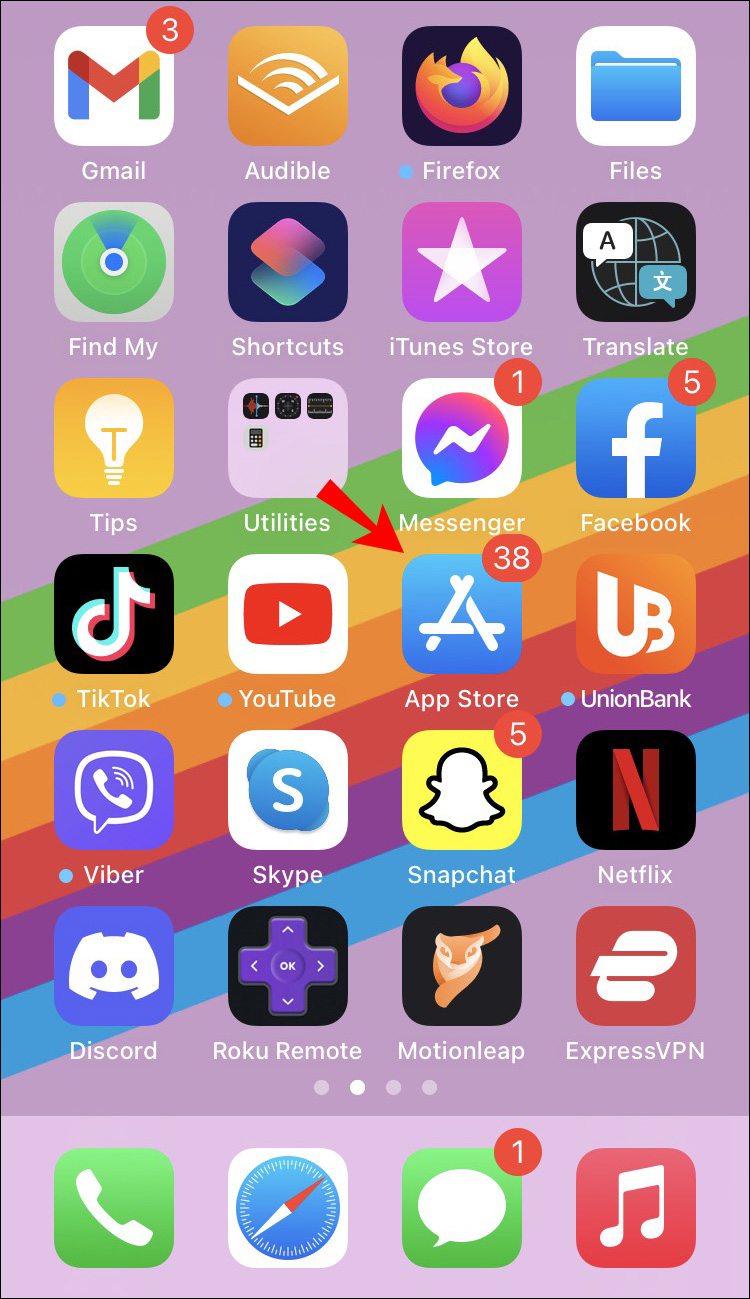Open the Discord app

[x=114, y=966]
